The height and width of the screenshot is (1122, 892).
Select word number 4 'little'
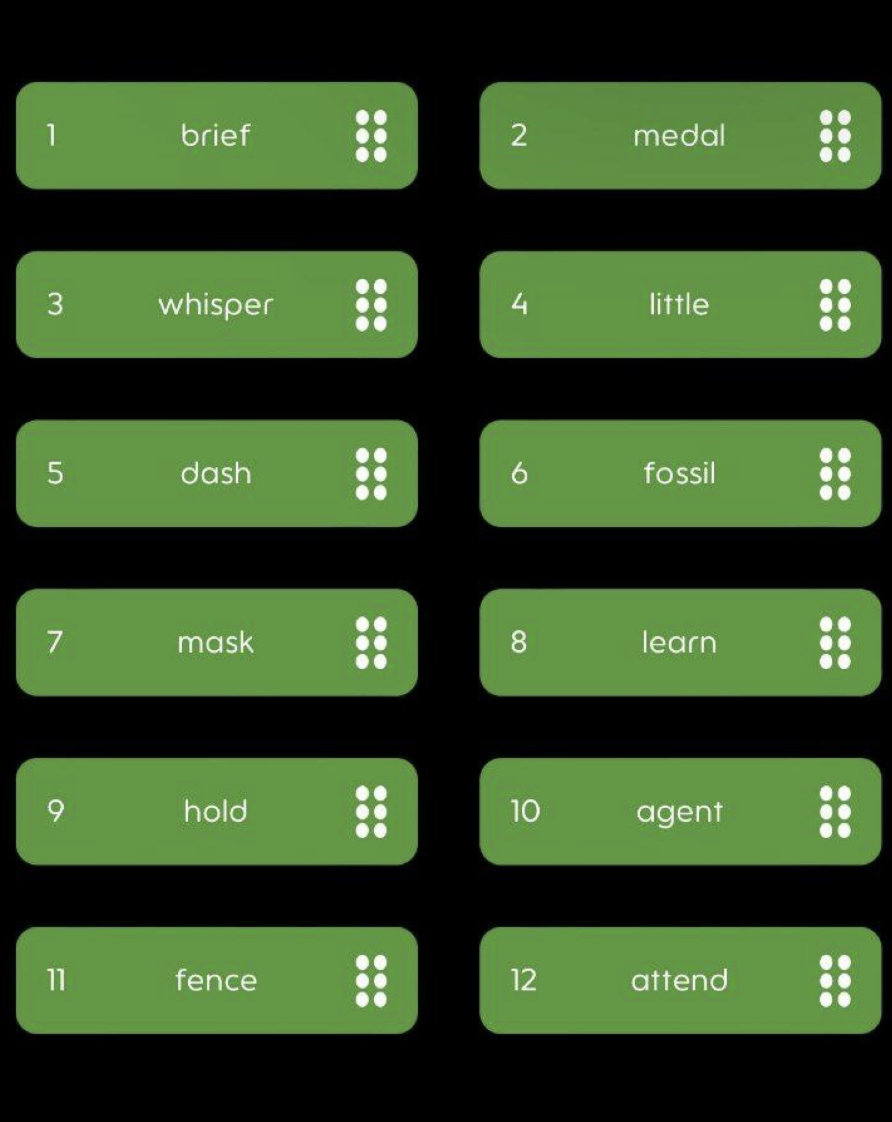pyautogui.click(x=679, y=304)
